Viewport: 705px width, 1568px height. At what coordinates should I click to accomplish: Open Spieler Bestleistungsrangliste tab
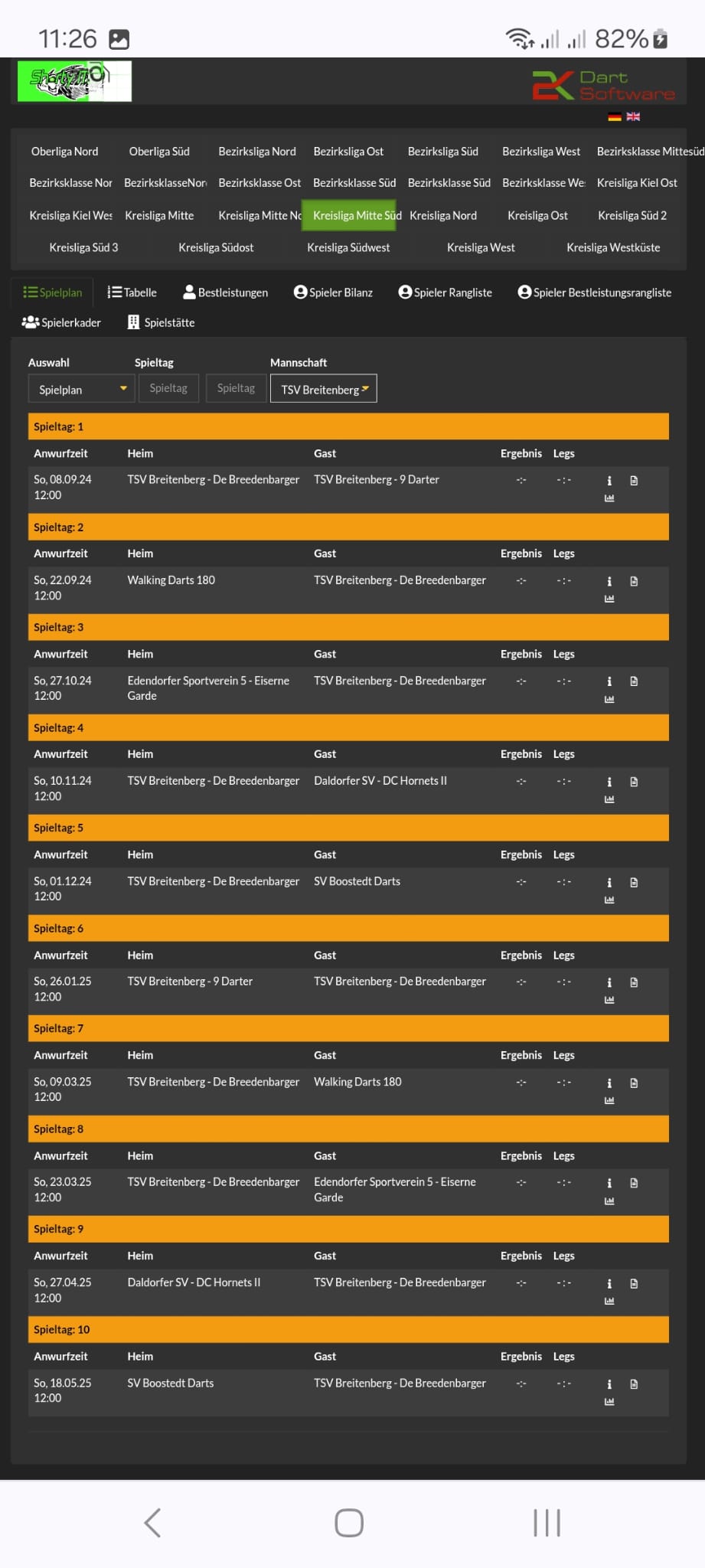click(x=595, y=292)
